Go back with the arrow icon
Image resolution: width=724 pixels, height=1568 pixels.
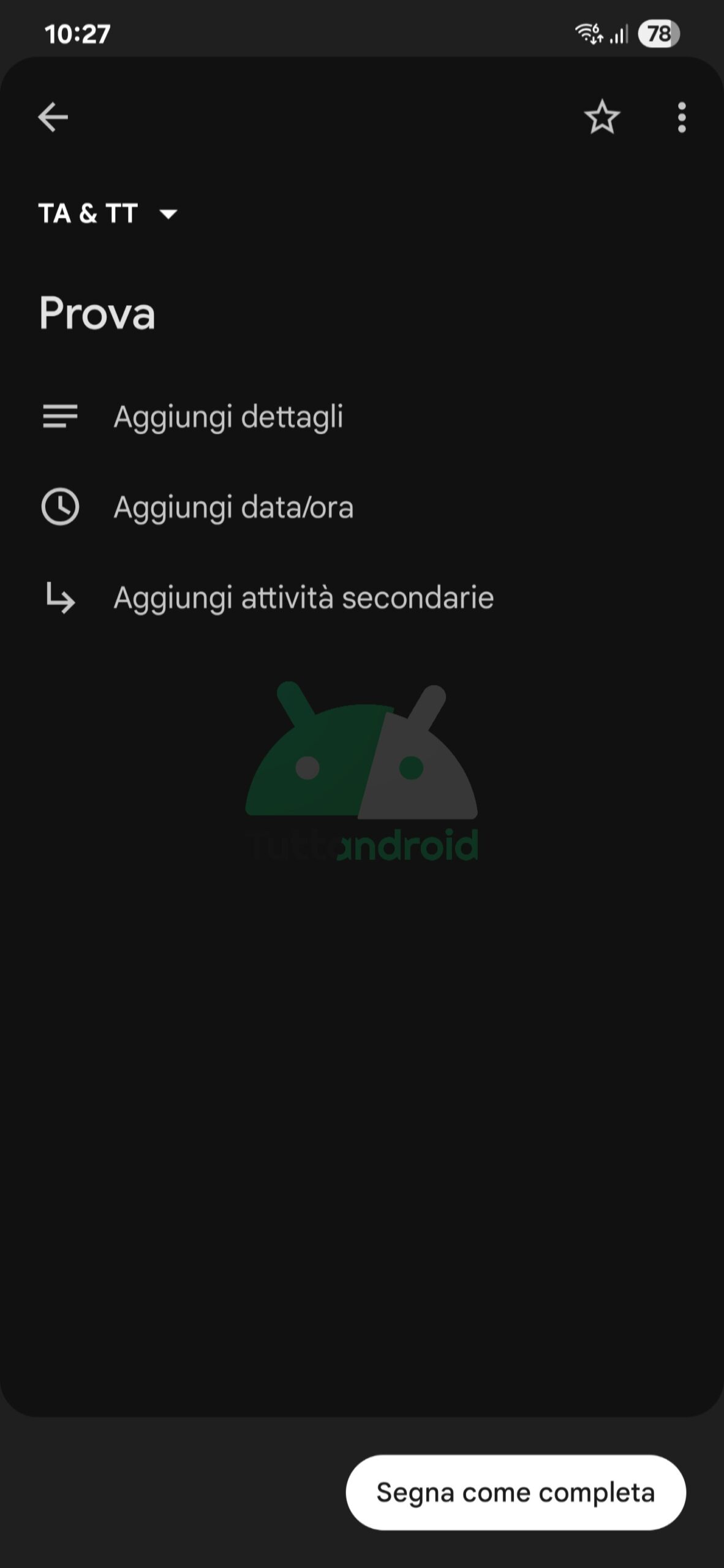pyautogui.click(x=53, y=117)
